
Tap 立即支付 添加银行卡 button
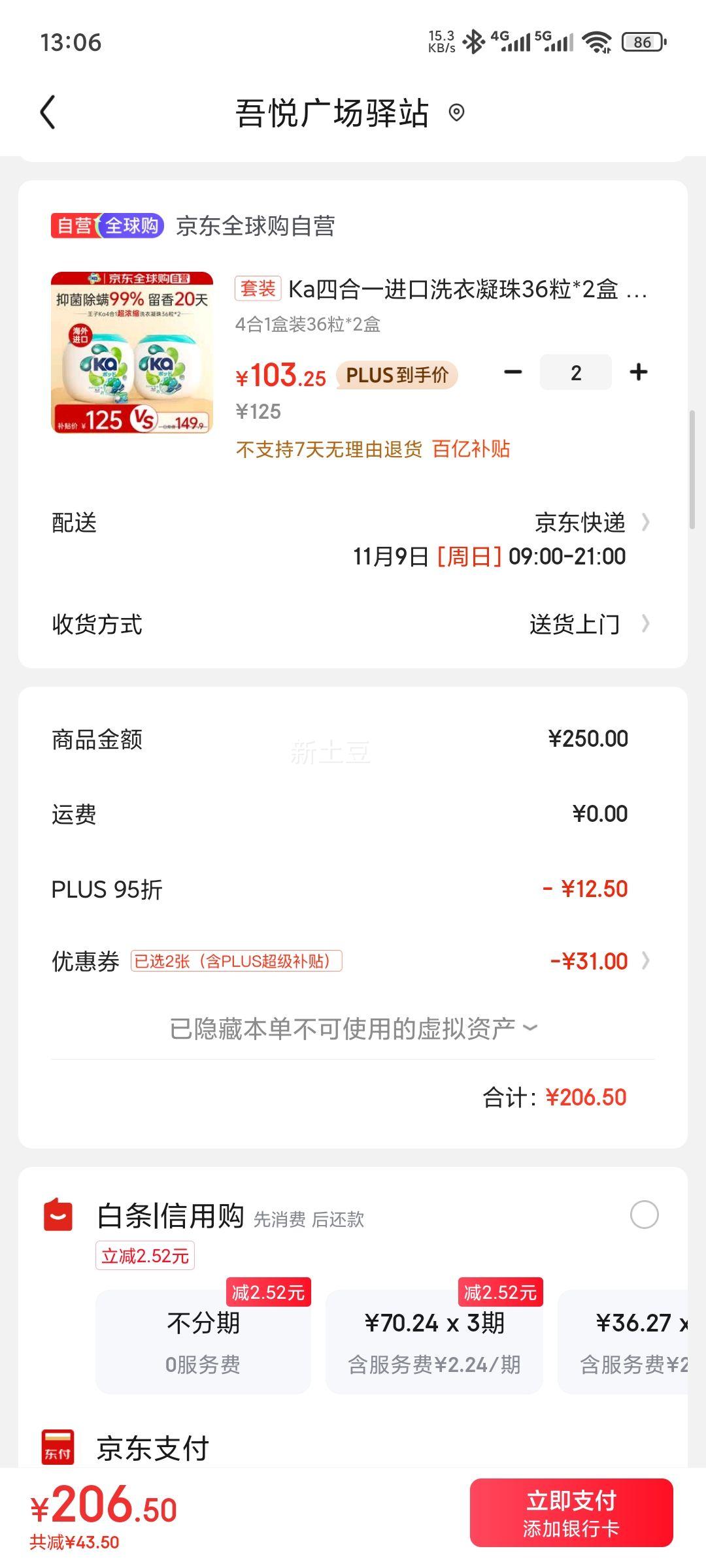coord(571,1512)
